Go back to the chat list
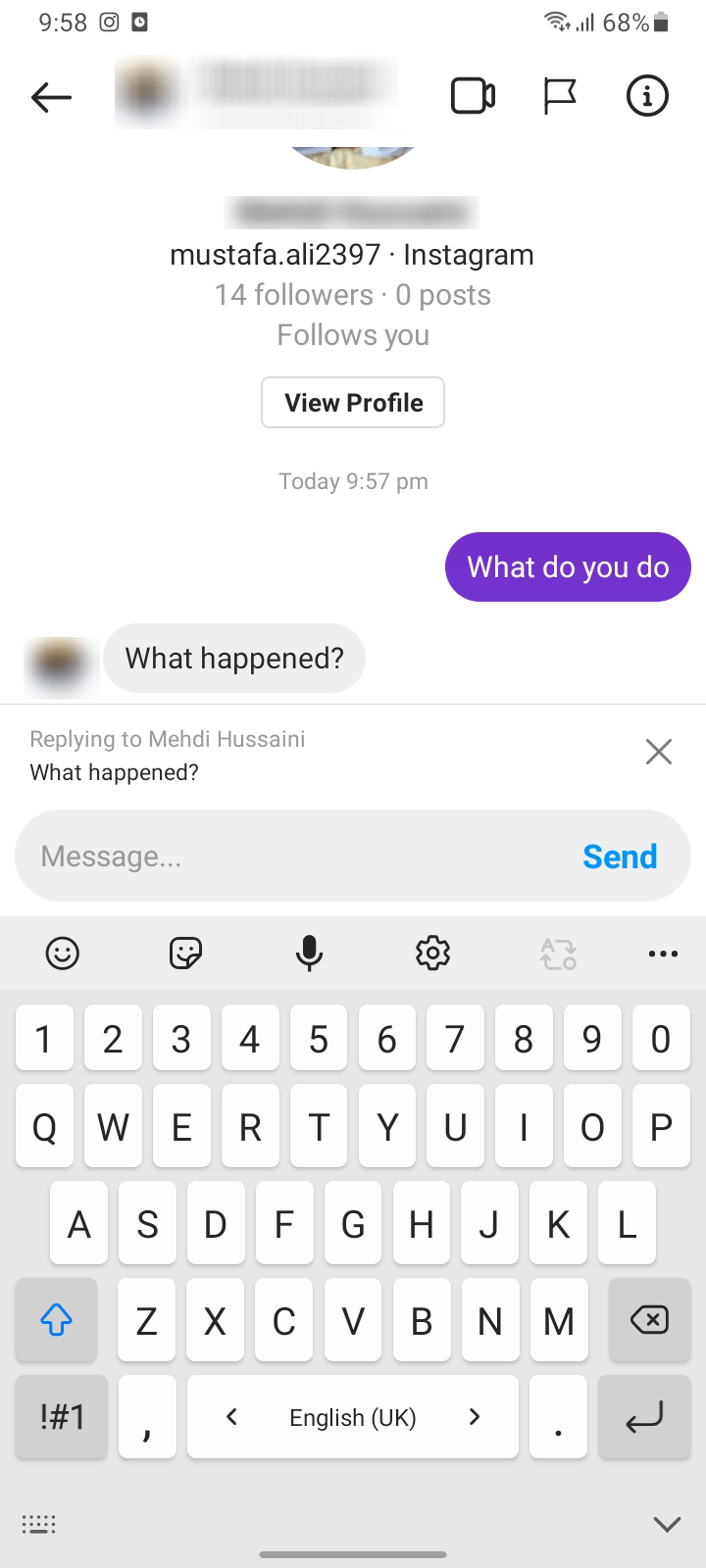Screen dimensions: 706x1568 pyautogui.click(x=51, y=96)
